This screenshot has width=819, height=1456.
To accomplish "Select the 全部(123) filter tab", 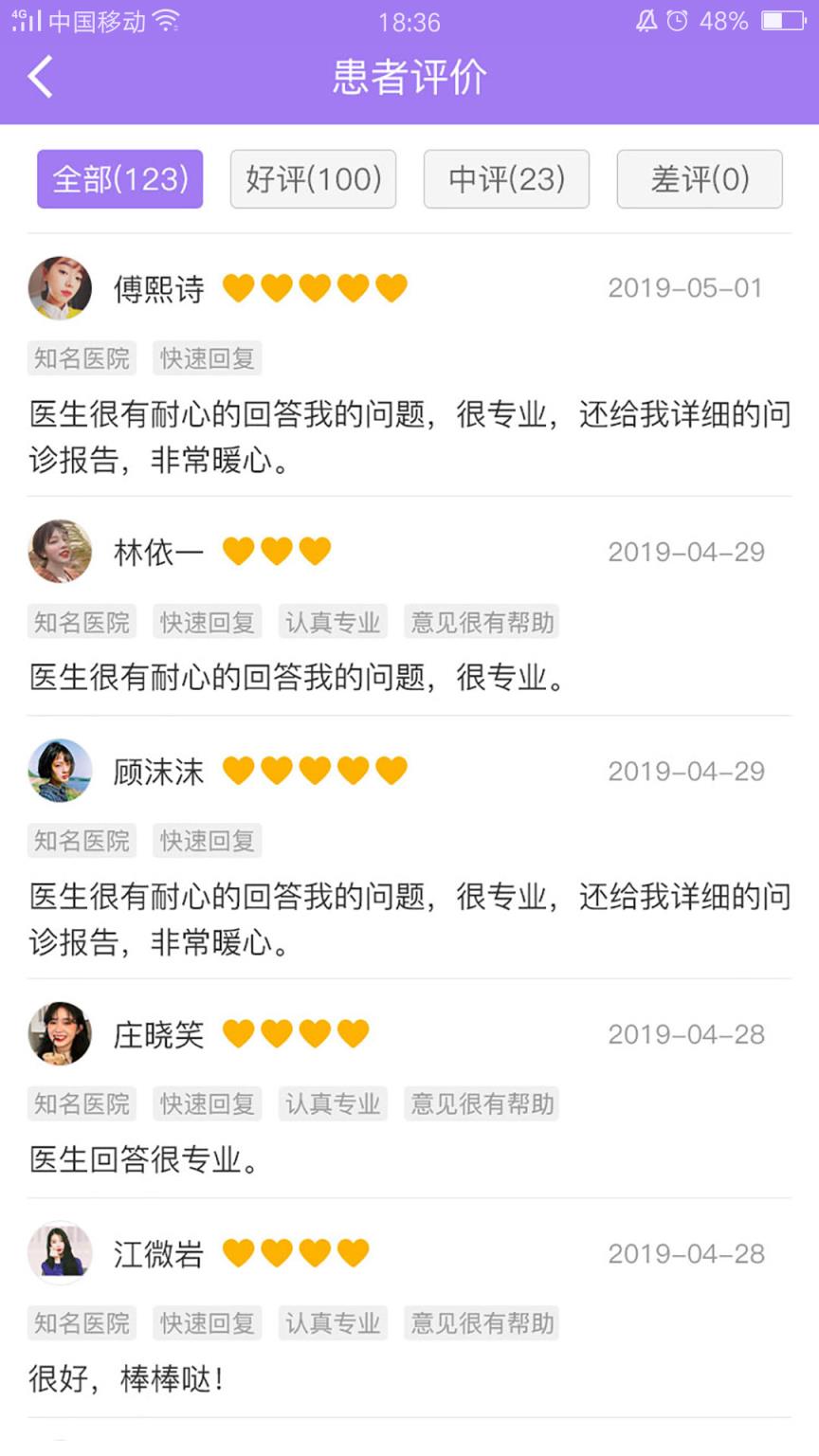I will (119, 179).
